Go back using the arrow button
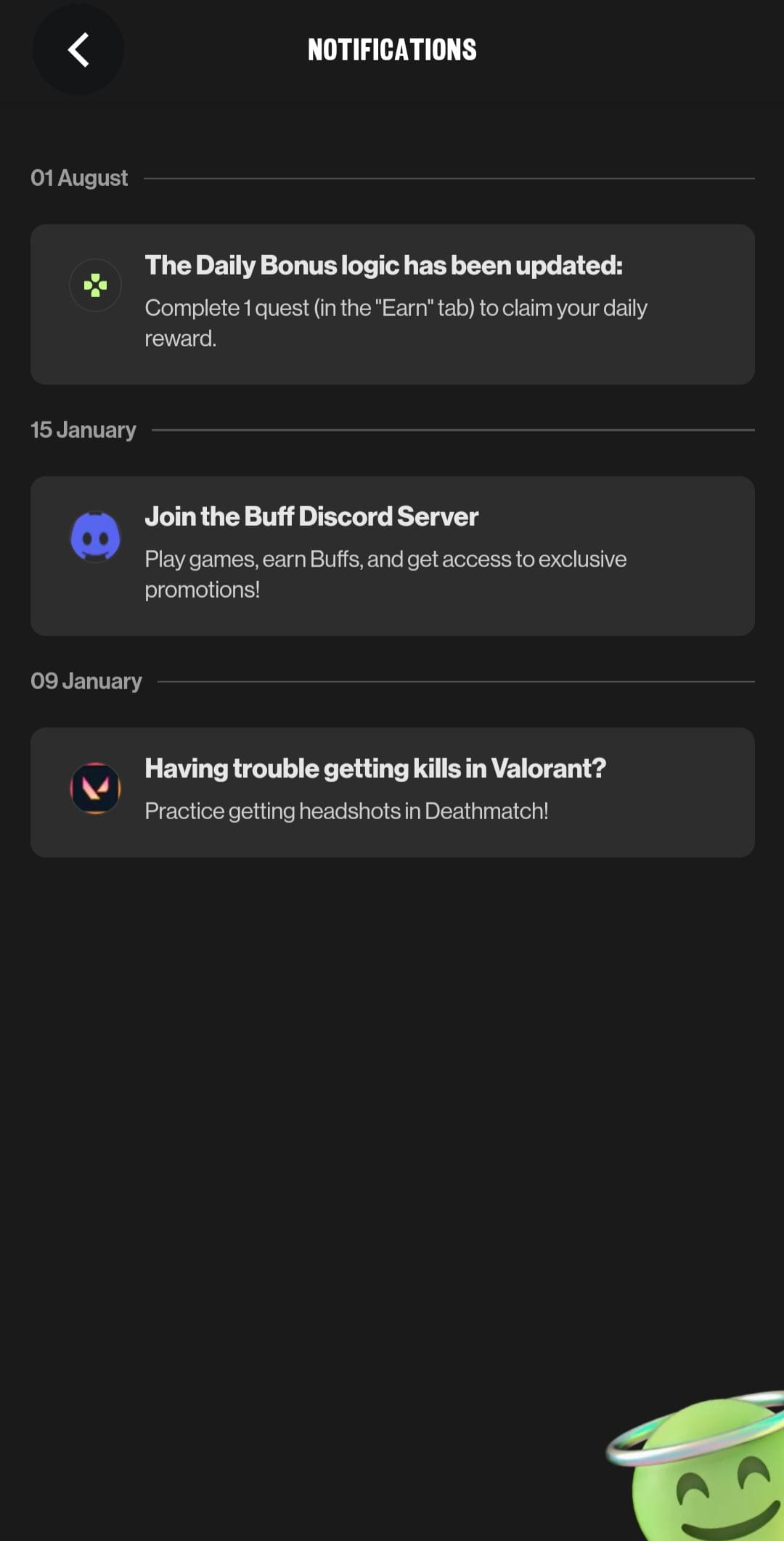Viewport: 784px width, 1541px height. (78, 49)
